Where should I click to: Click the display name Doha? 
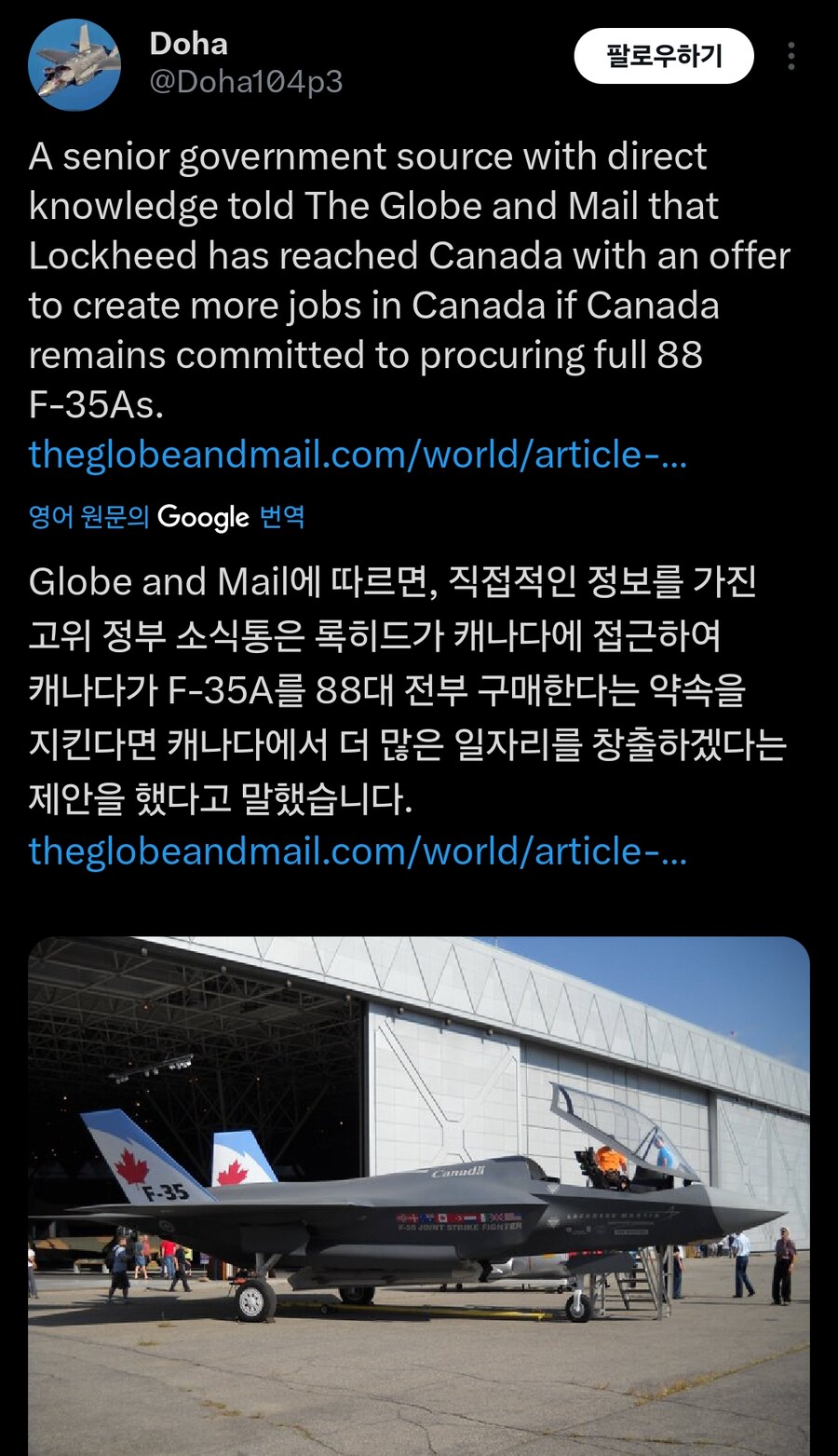[186, 45]
